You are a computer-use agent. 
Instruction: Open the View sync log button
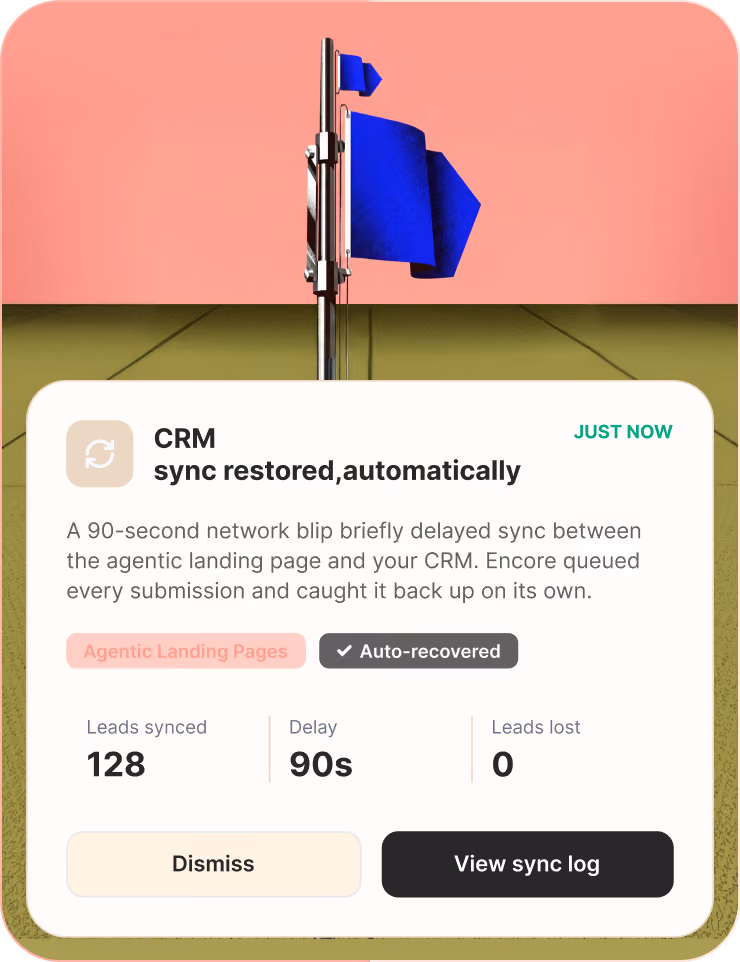(527, 864)
